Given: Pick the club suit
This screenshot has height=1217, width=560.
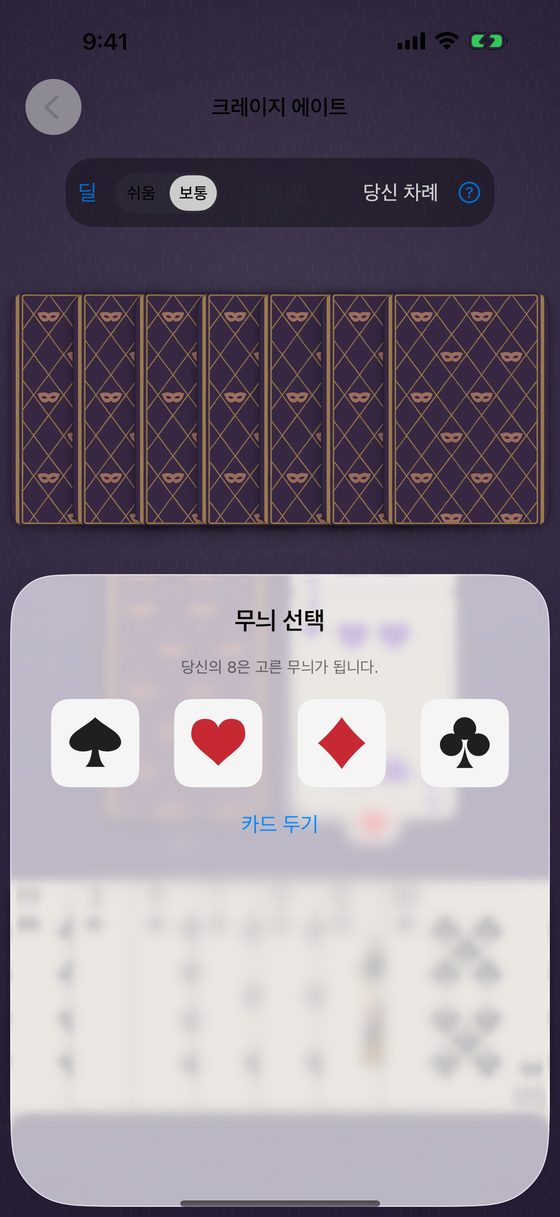Looking at the screenshot, I should pyautogui.click(x=465, y=743).
